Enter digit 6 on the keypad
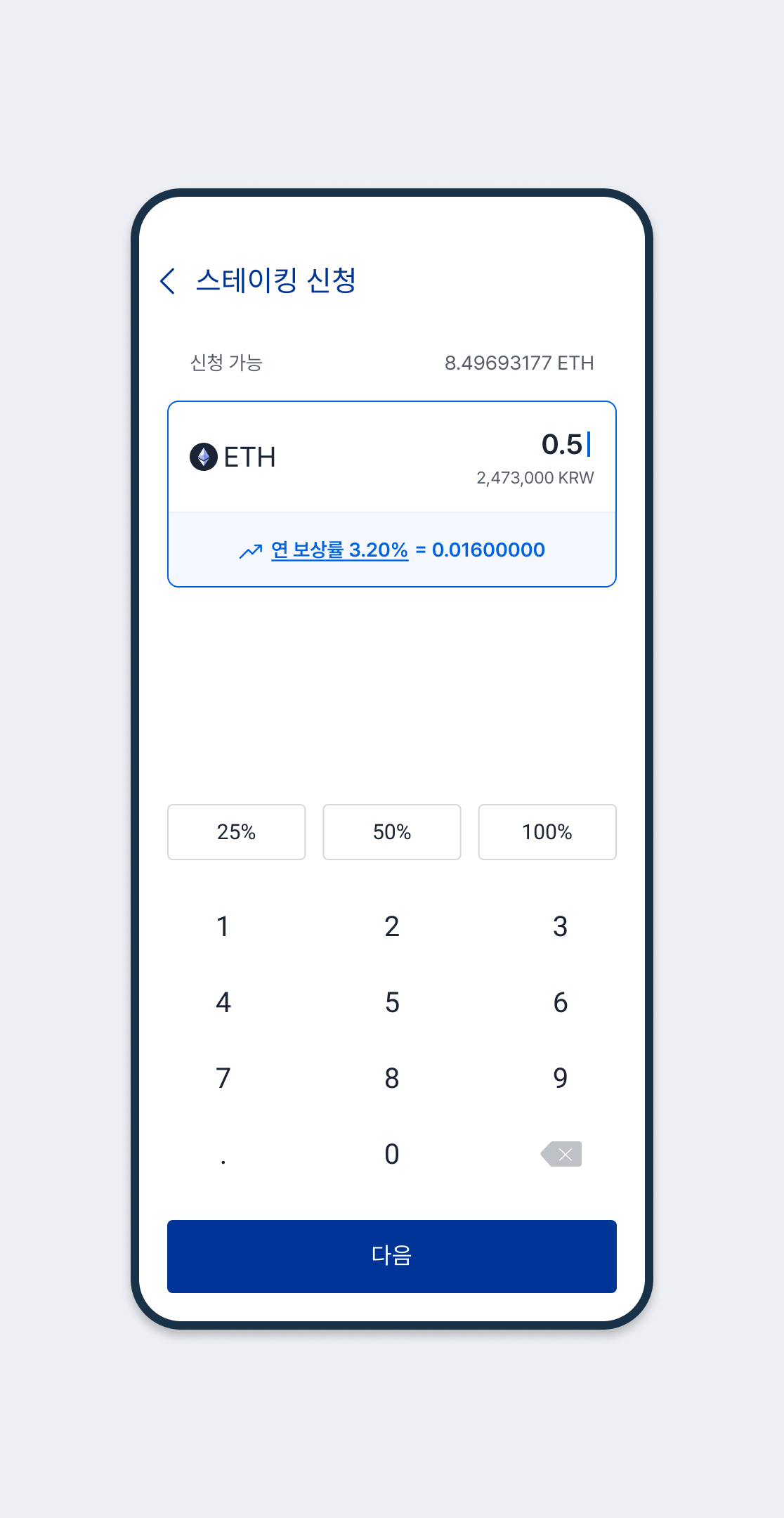The height and width of the screenshot is (1518, 784). 561,1002
